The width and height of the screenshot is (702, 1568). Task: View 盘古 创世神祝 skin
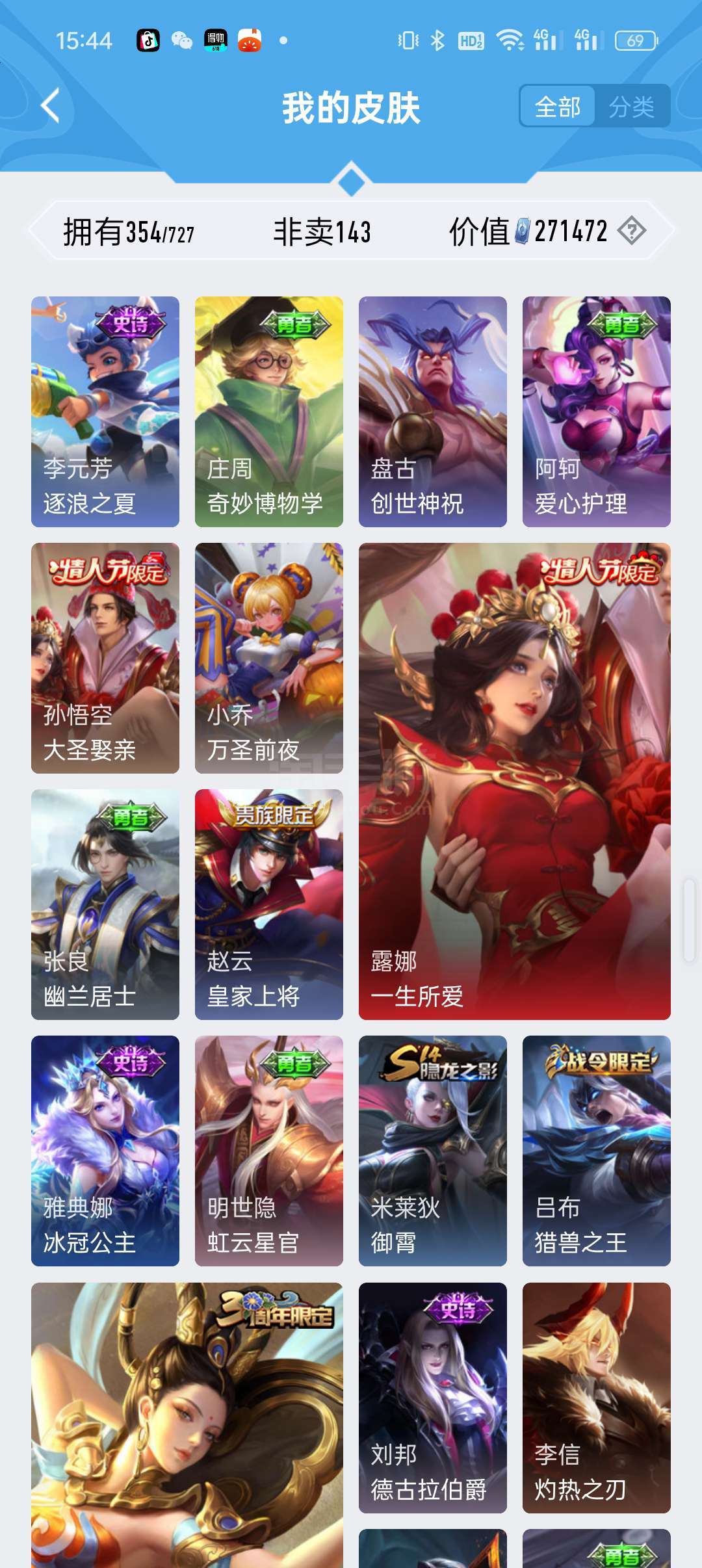pyautogui.click(x=433, y=411)
